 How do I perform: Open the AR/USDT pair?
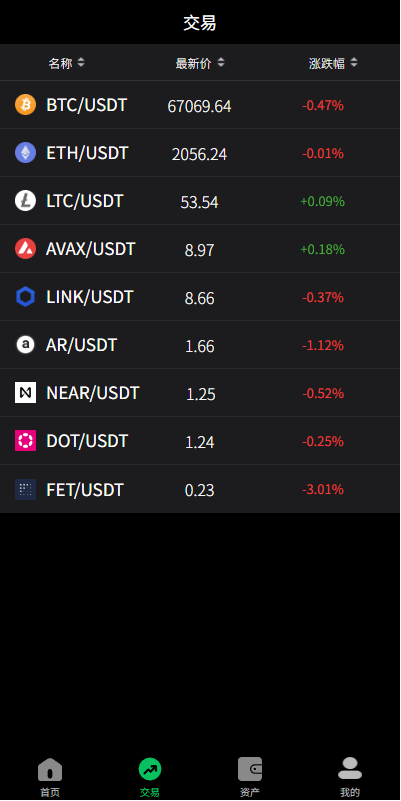pyautogui.click(x=200, y=345)
